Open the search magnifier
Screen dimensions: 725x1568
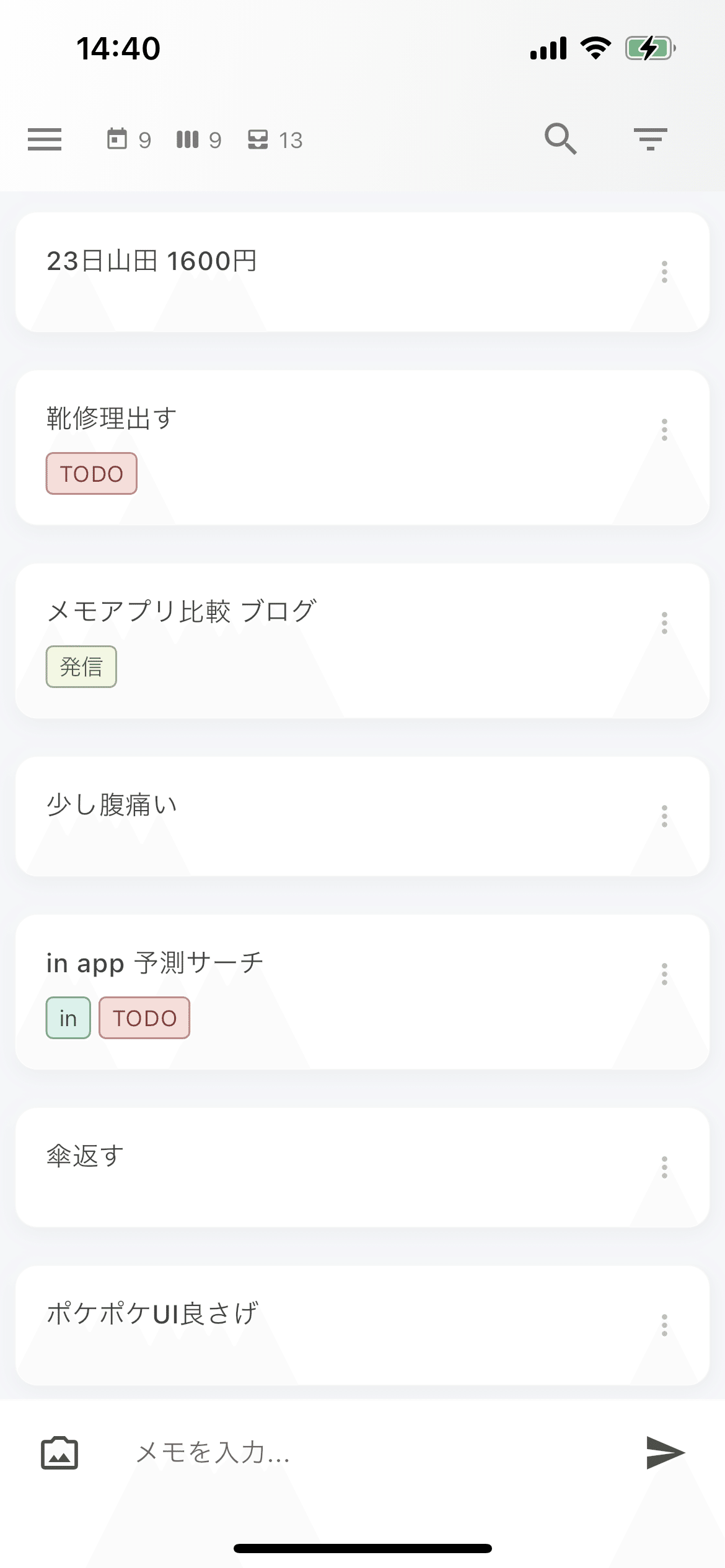tap(560, 139)
